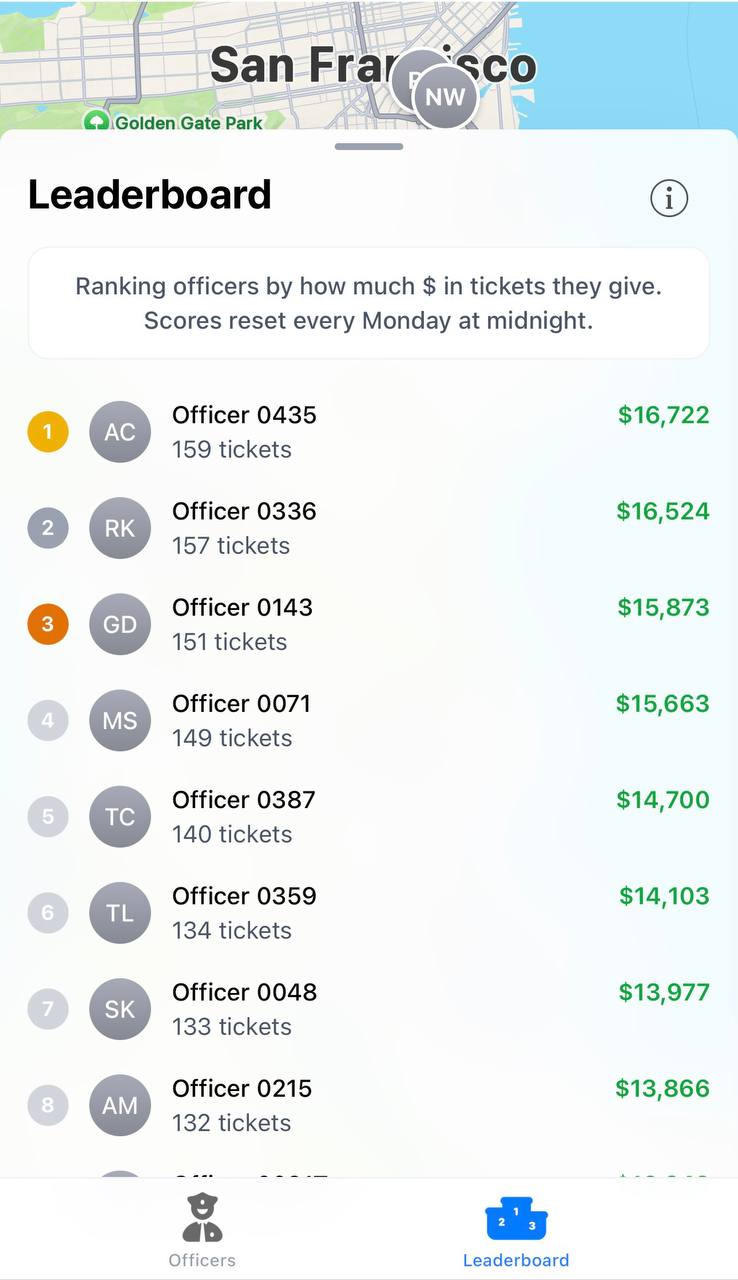The width and height of the screenshot is (738, 1280).
Task: Tap the bronze rank 3 badge
Action: (x=47, y=624)
